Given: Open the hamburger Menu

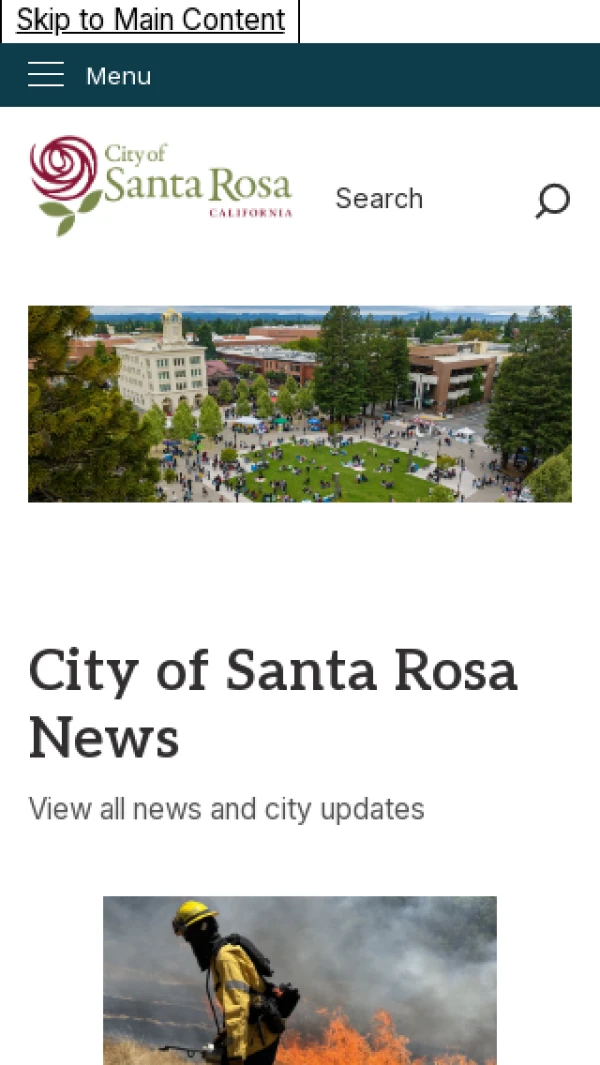Looking at the screenshot, I should point(90,75).
